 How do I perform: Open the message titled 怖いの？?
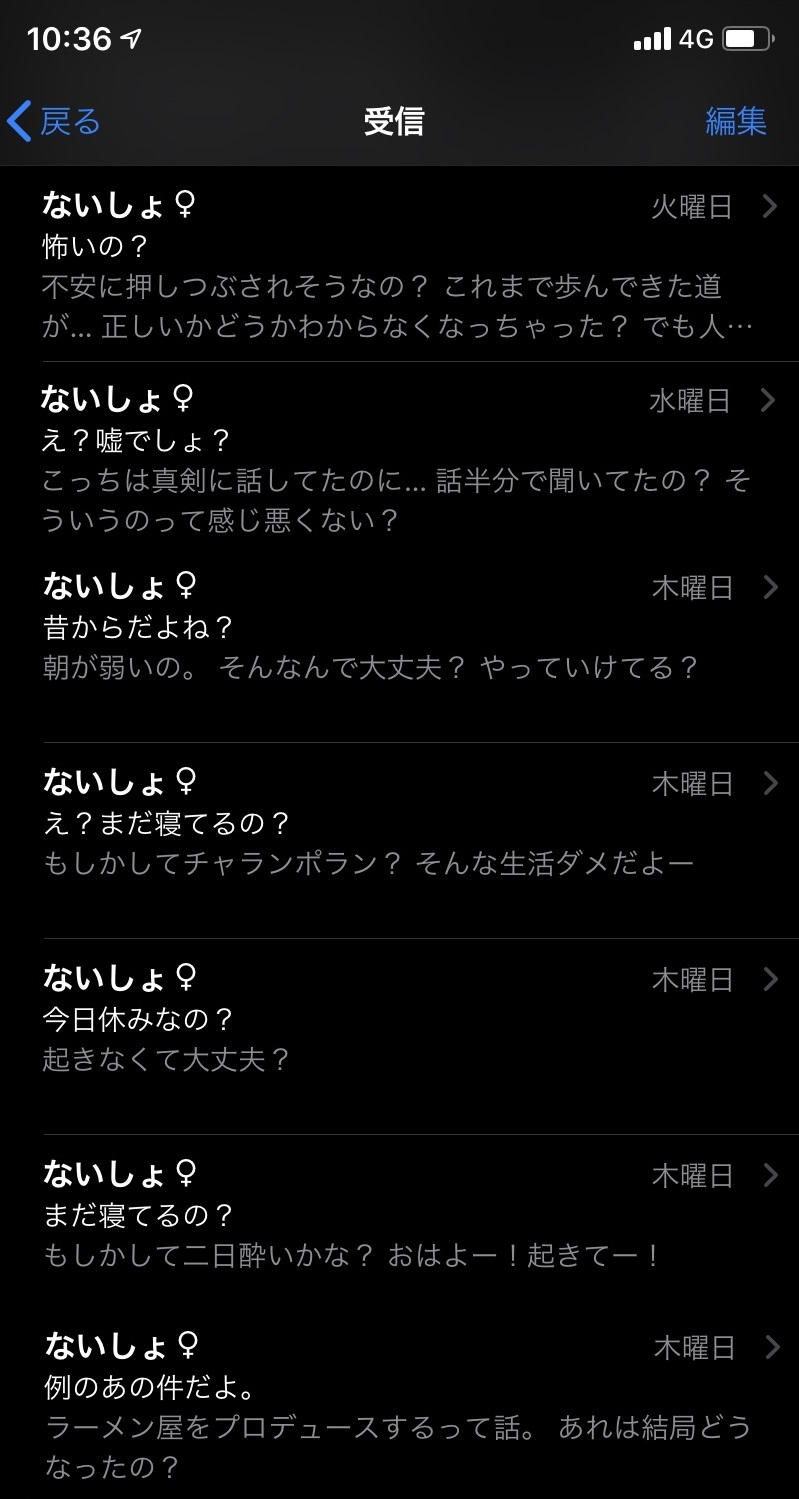pos(400,265)
